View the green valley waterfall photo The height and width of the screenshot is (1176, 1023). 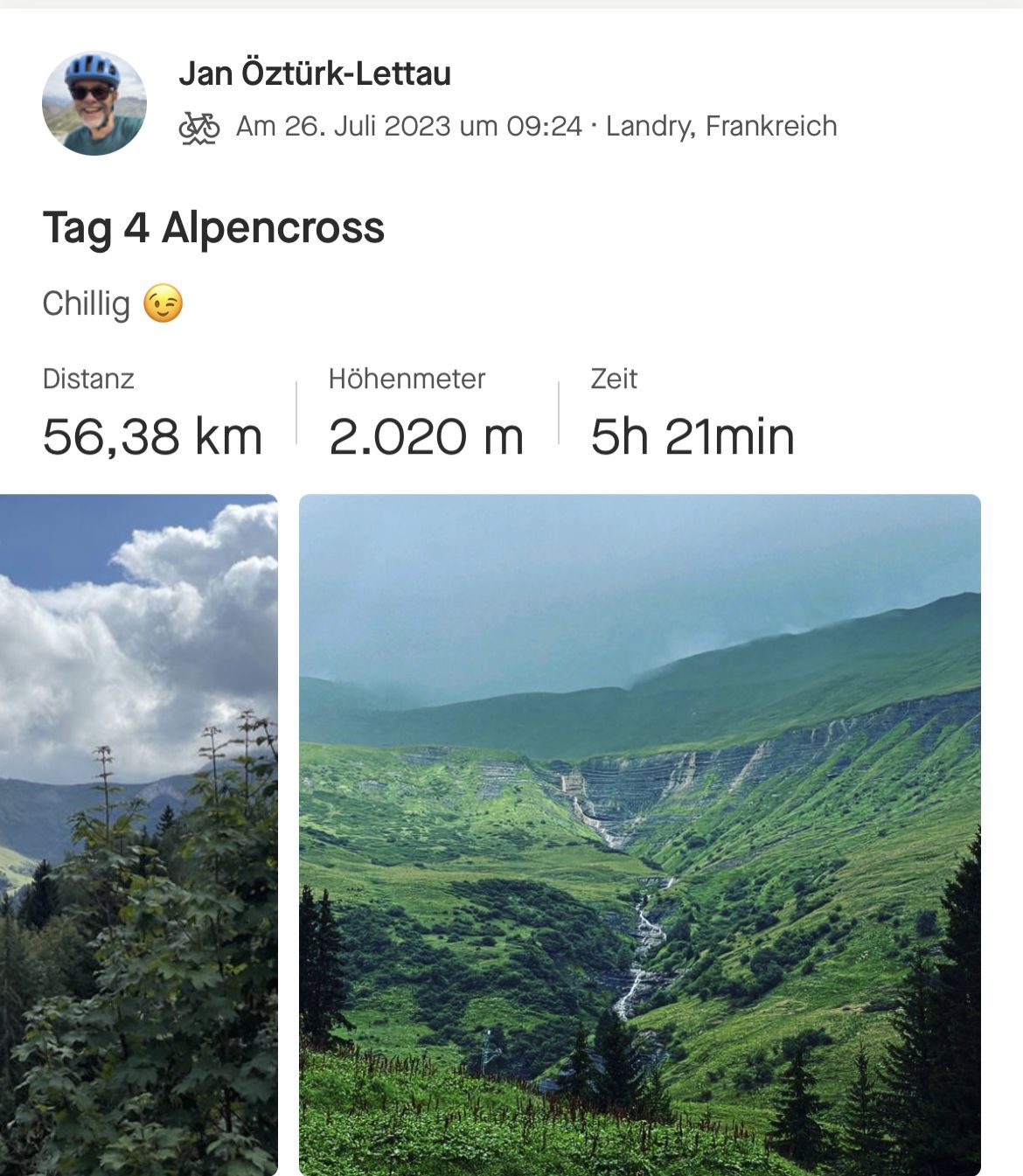pyautogui.click(x=639, y=834)
